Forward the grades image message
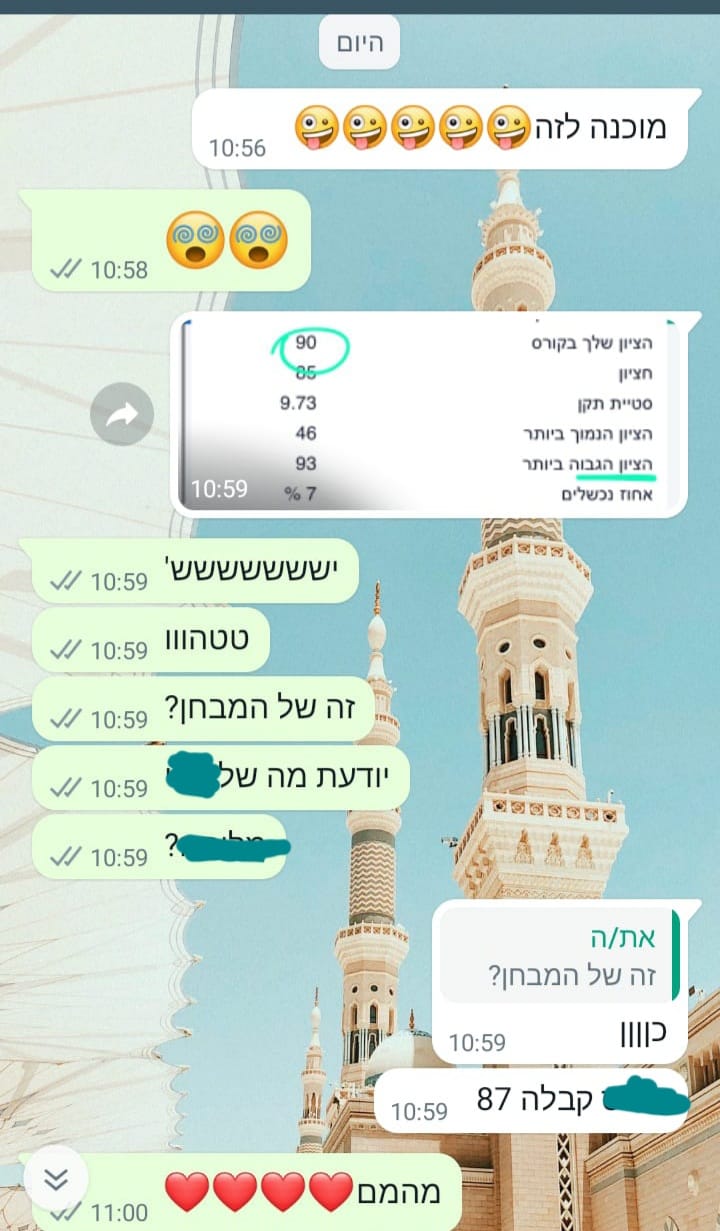 122,414
